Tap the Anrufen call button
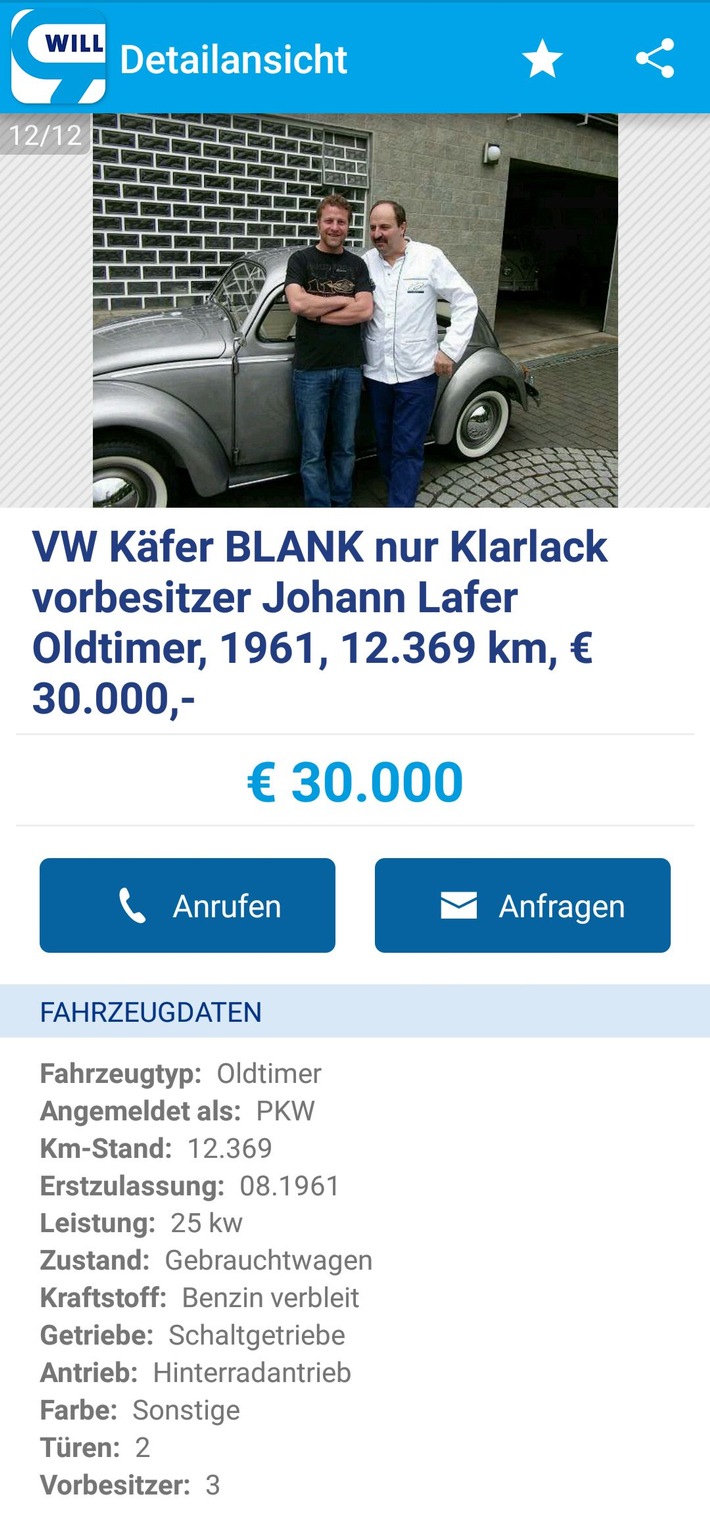 point(187,905)
